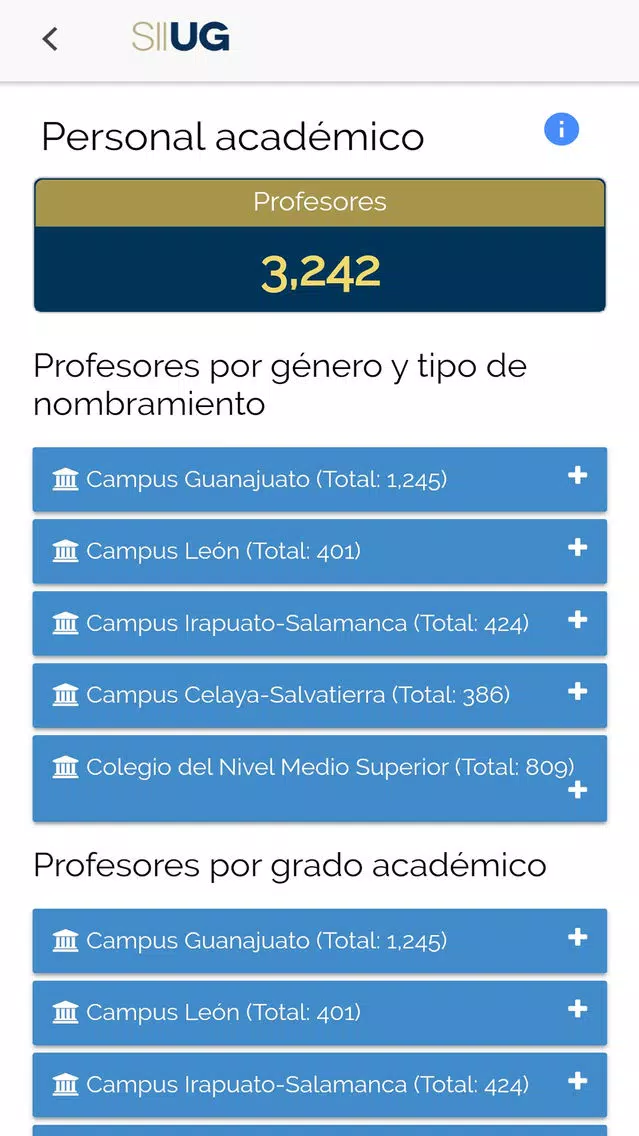Expand Campus Celaya-Salvatierra (Total: 386)
This screenshot has width=639, height=1136.
point(320,696)
